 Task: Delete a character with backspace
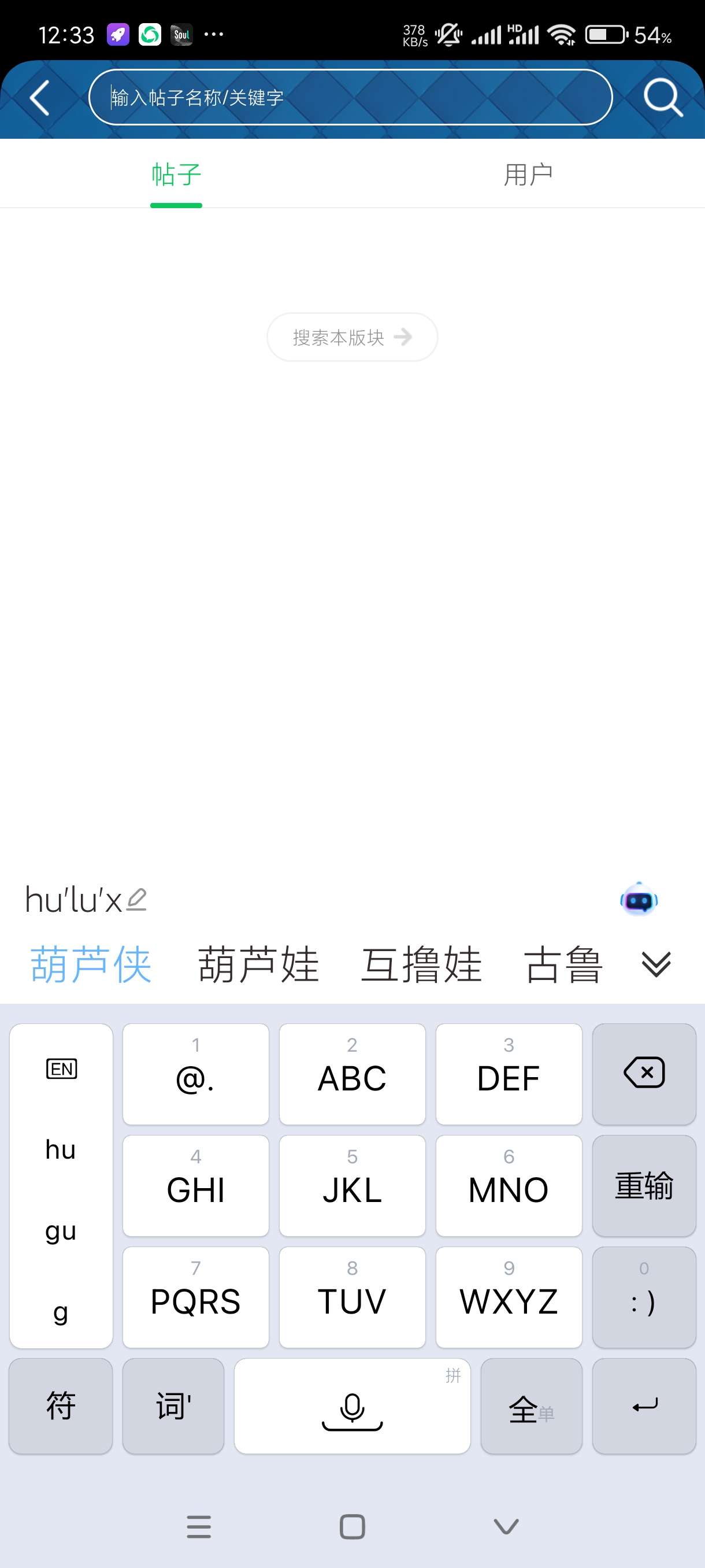point(644,1073)
